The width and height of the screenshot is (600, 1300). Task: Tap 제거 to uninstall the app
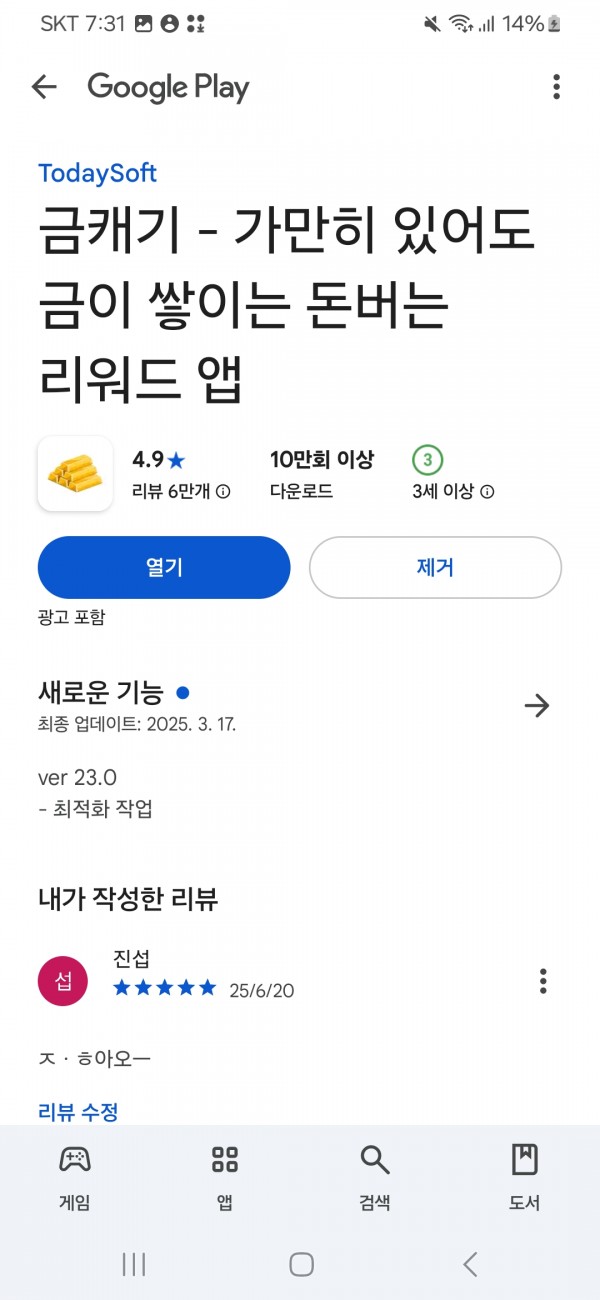click(x=435, y=567)
